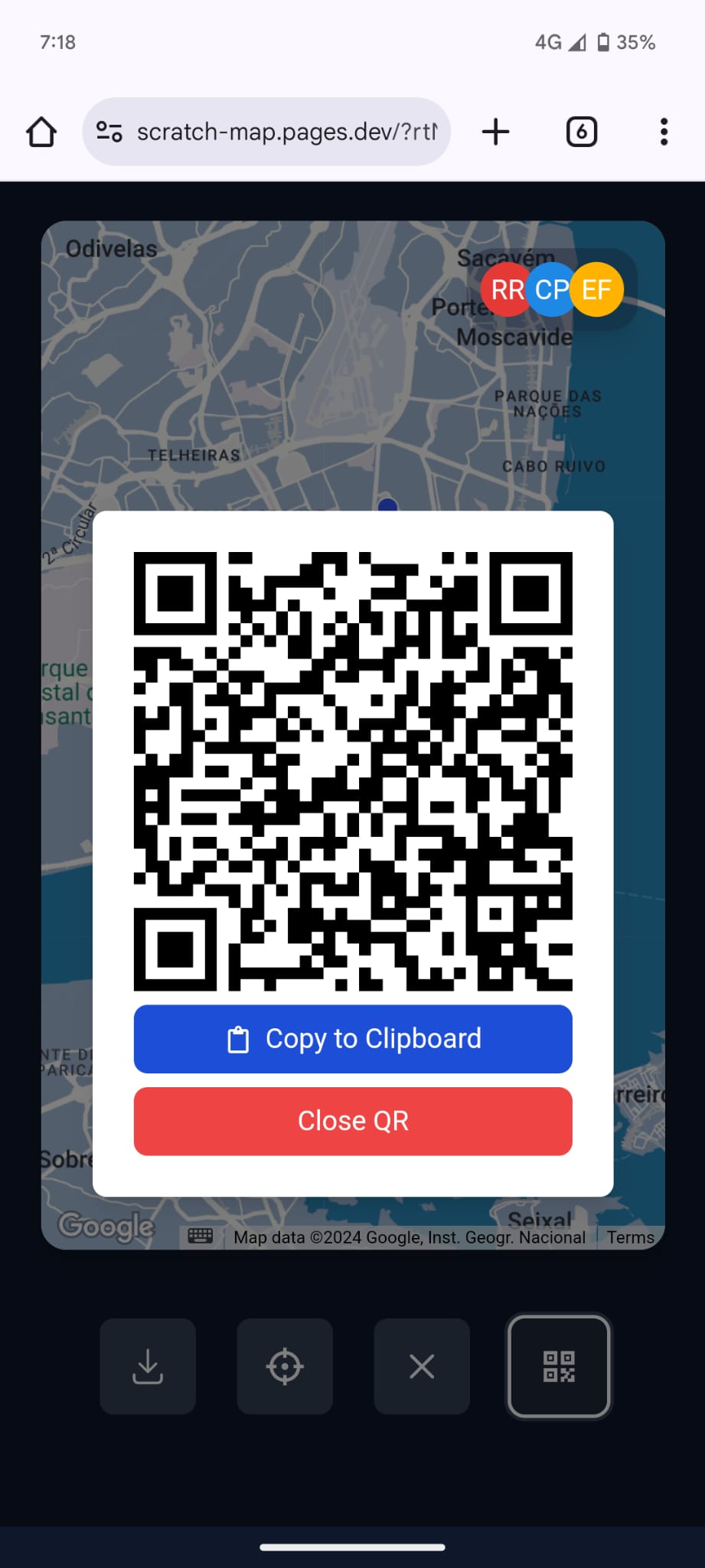Open the browser overflow menu
The width and height of the screenshot is (705, 1568).
pyautogui.click(x=664, y=132)
